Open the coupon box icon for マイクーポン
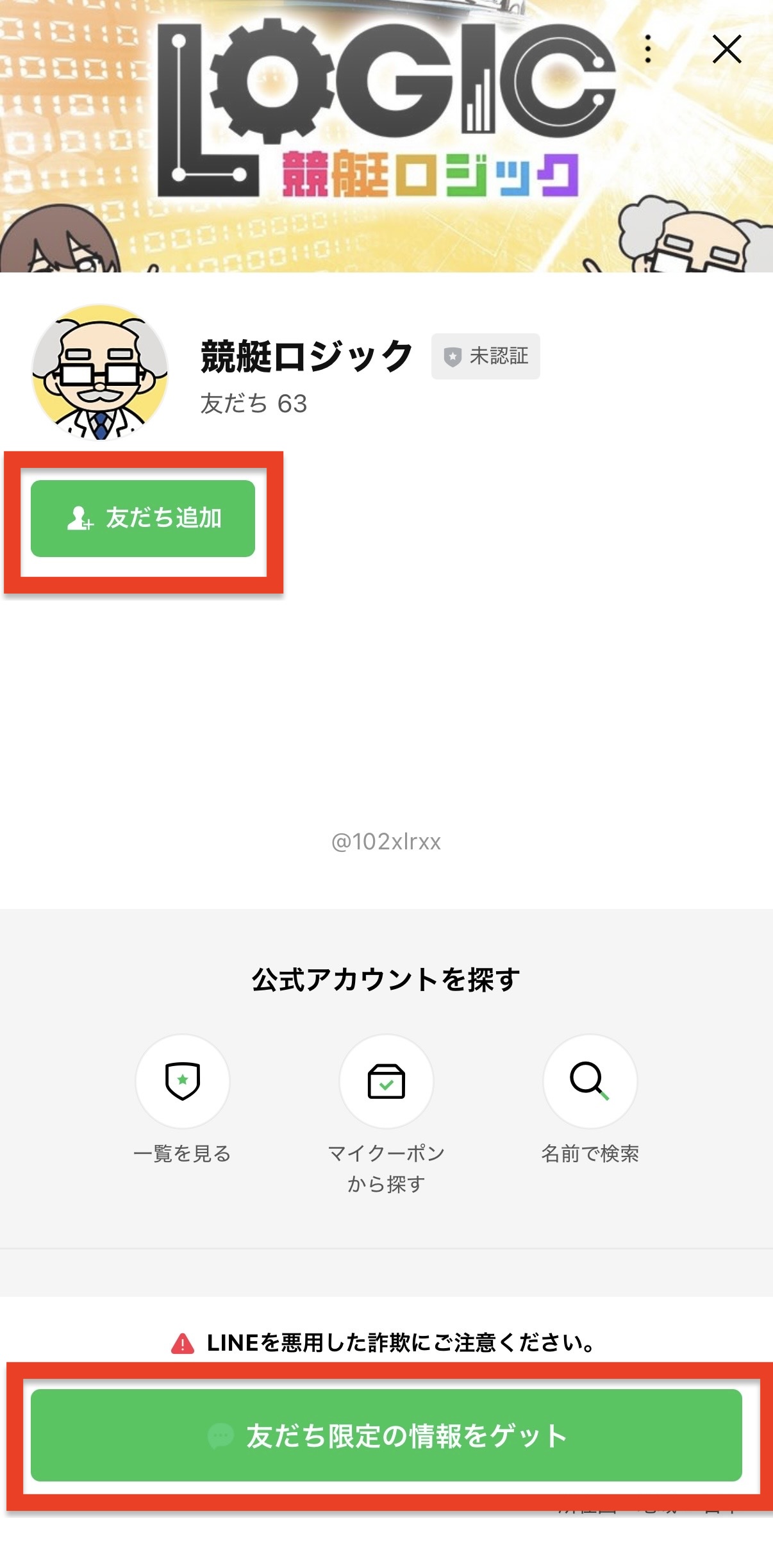This screenshot has width=773, height=1568. [386, 1082]
